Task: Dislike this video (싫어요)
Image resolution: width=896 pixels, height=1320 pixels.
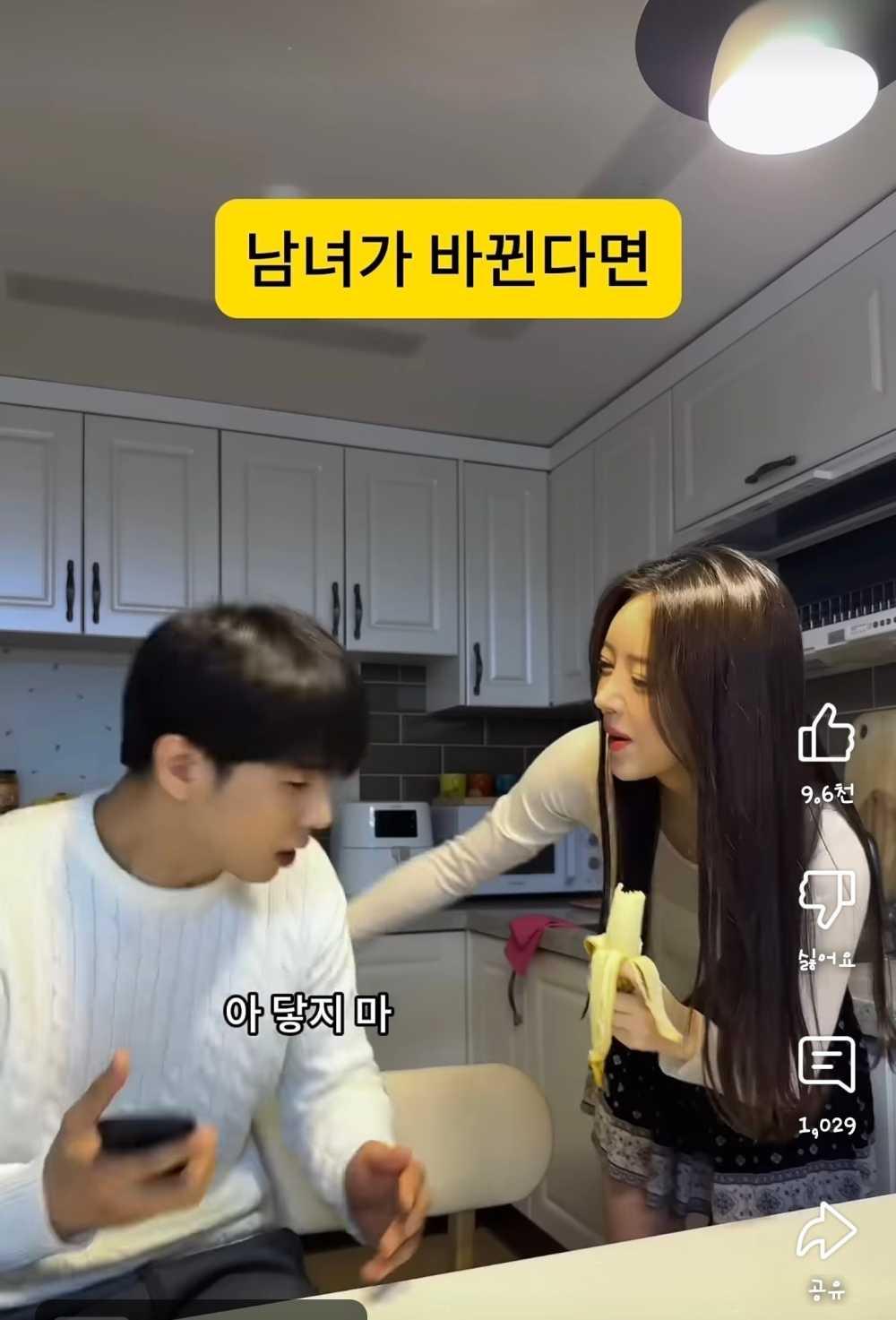Action: click(x=826, y=899)
